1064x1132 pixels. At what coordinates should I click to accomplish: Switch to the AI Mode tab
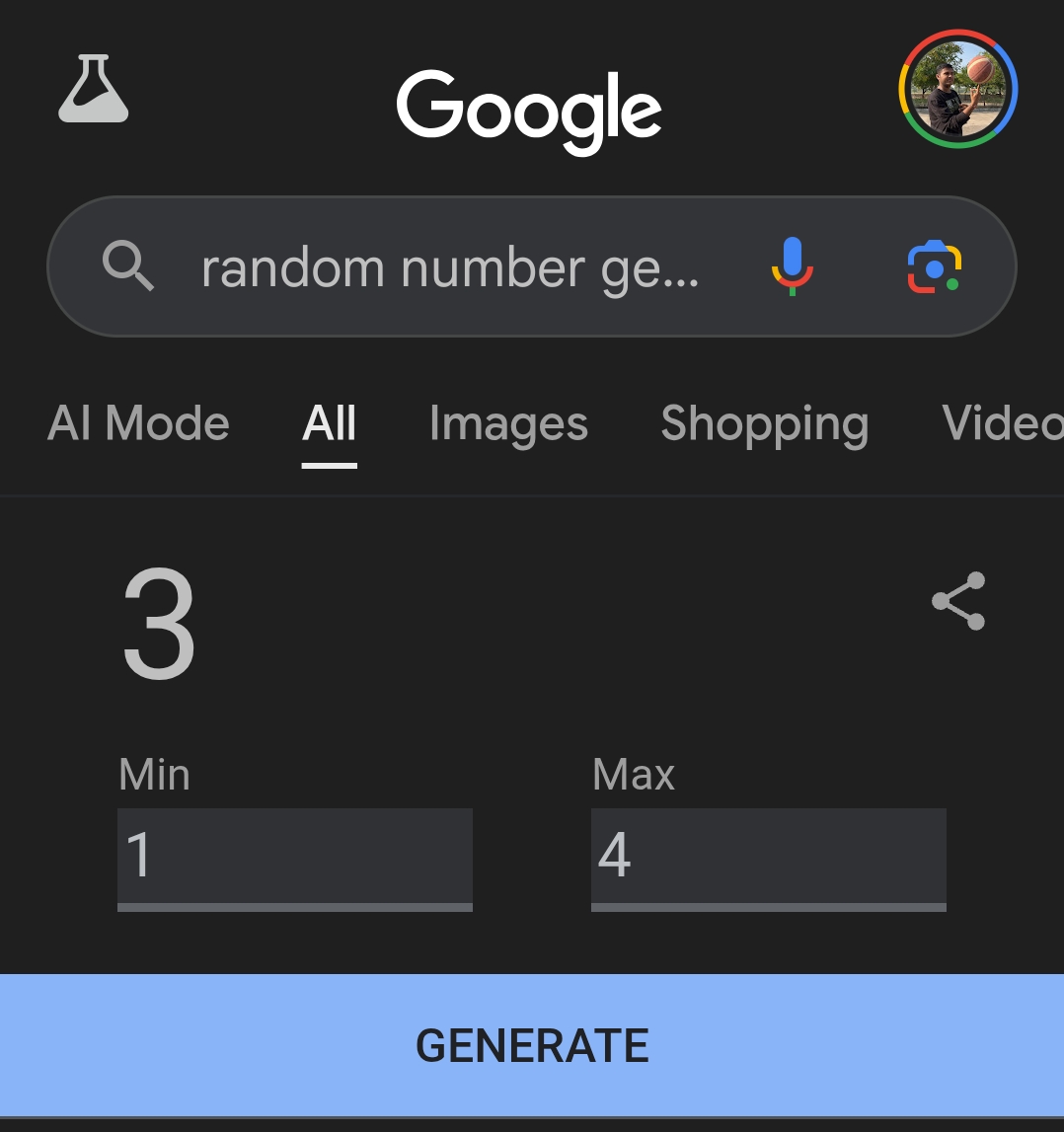(138, 424)
